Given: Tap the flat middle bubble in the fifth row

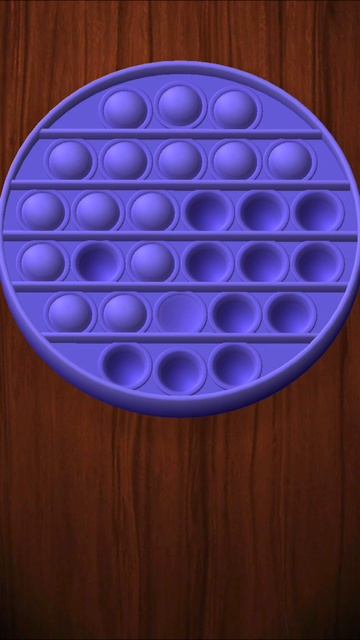Looking at the screenshot, I should (x=180, y=313).
